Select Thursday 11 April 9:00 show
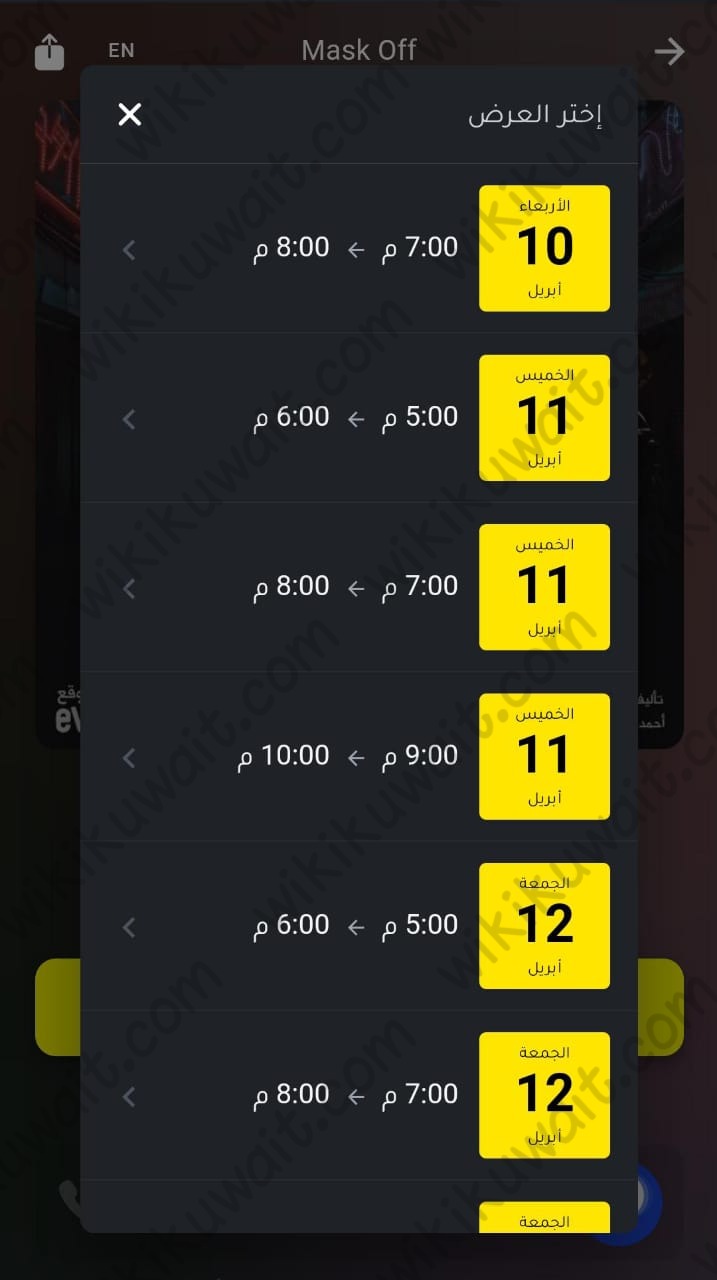This screenshot has height=1280, width=717. click(358, 757)
